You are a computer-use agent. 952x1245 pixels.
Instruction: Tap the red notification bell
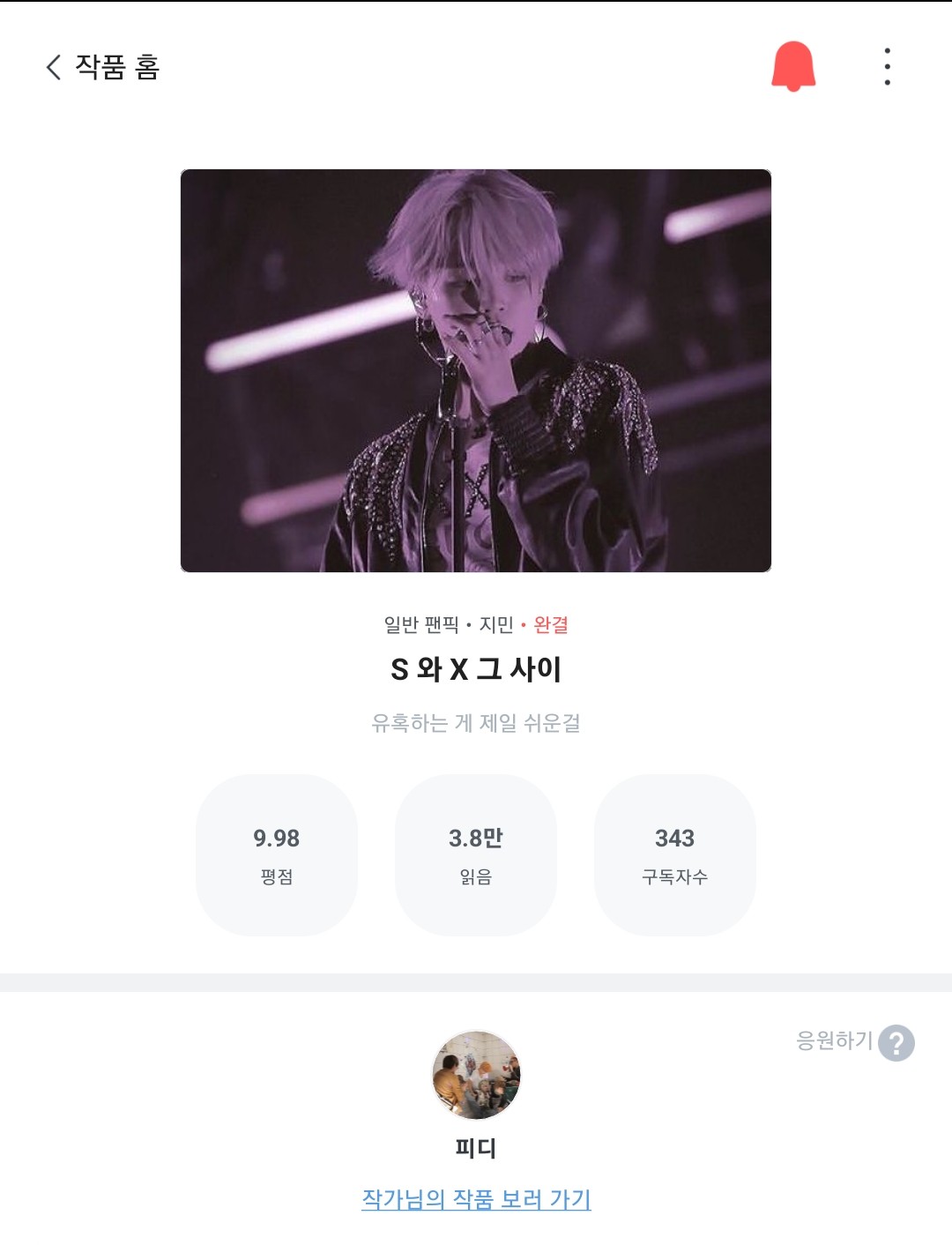pyautogui.click(x=793, y=66)
